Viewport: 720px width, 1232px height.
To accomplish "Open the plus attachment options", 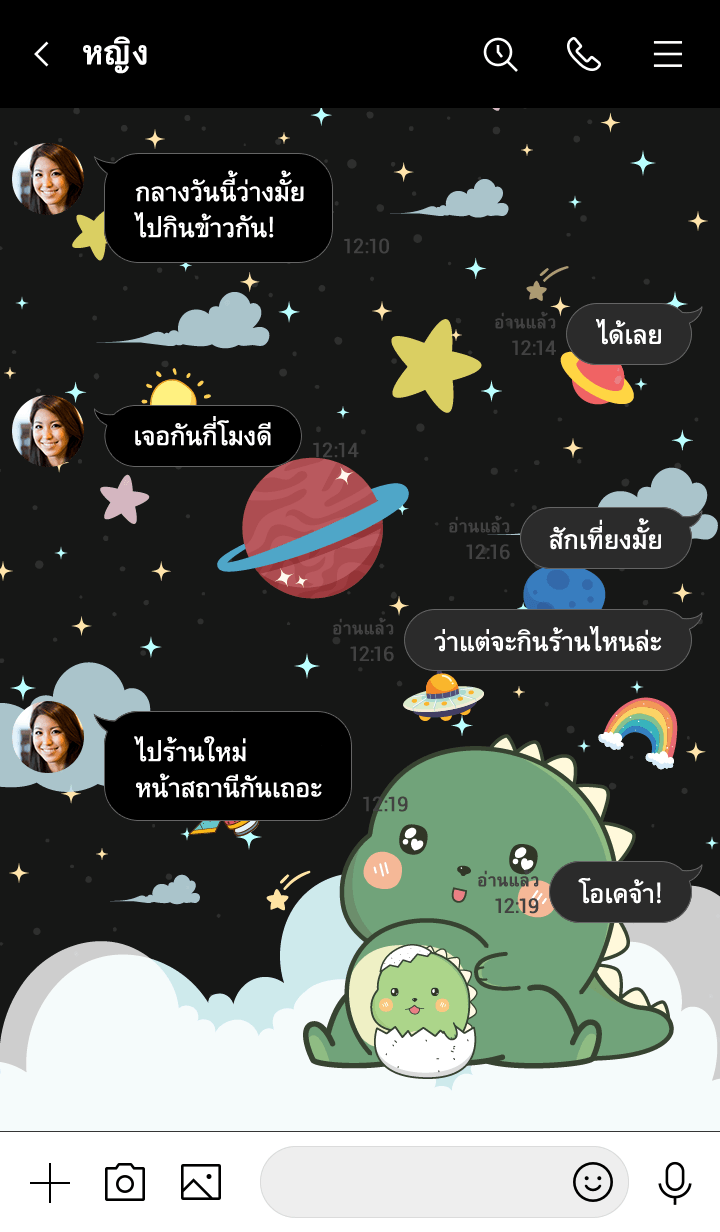I will click(50, 1183).
